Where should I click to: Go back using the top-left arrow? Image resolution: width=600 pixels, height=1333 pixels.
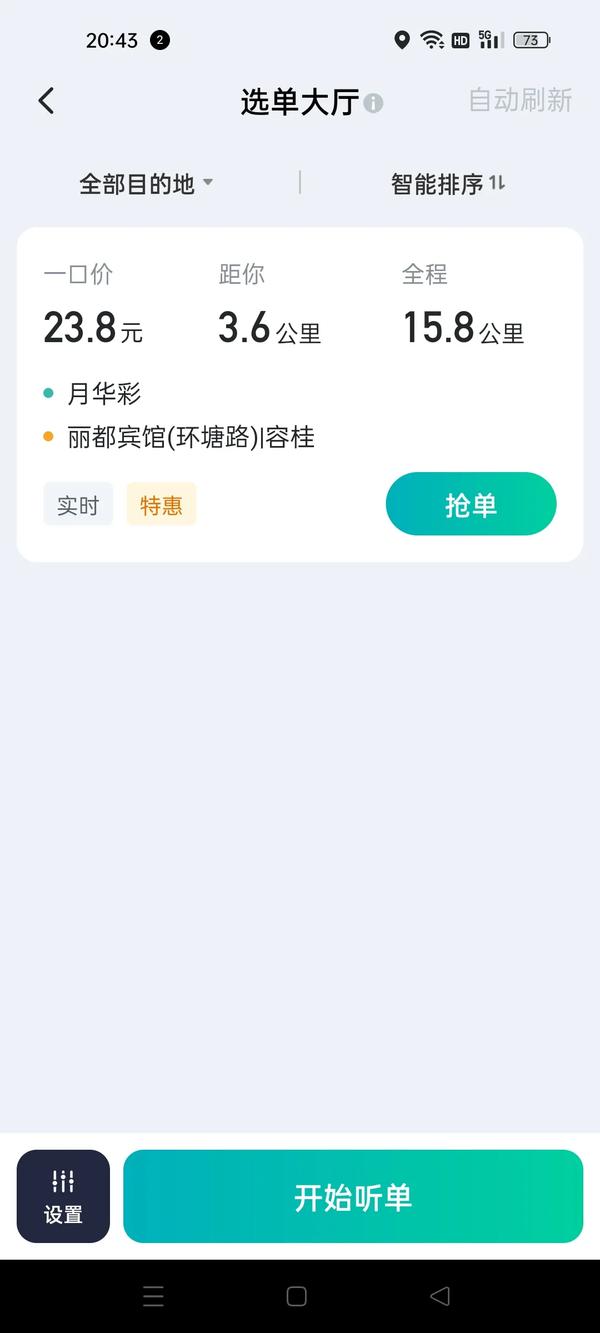click(x=46, y=100)
